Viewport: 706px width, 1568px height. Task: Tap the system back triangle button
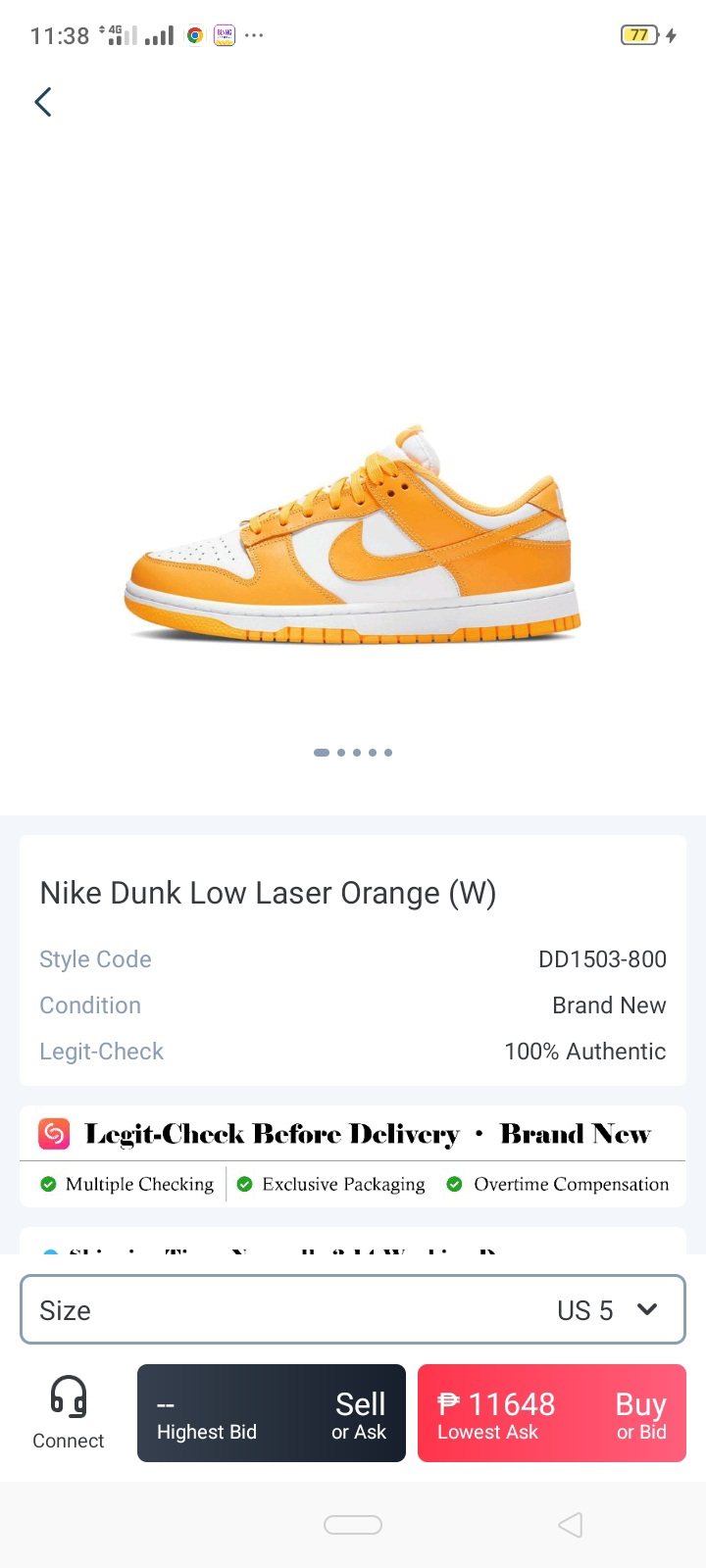click(x=571, y=1525)
